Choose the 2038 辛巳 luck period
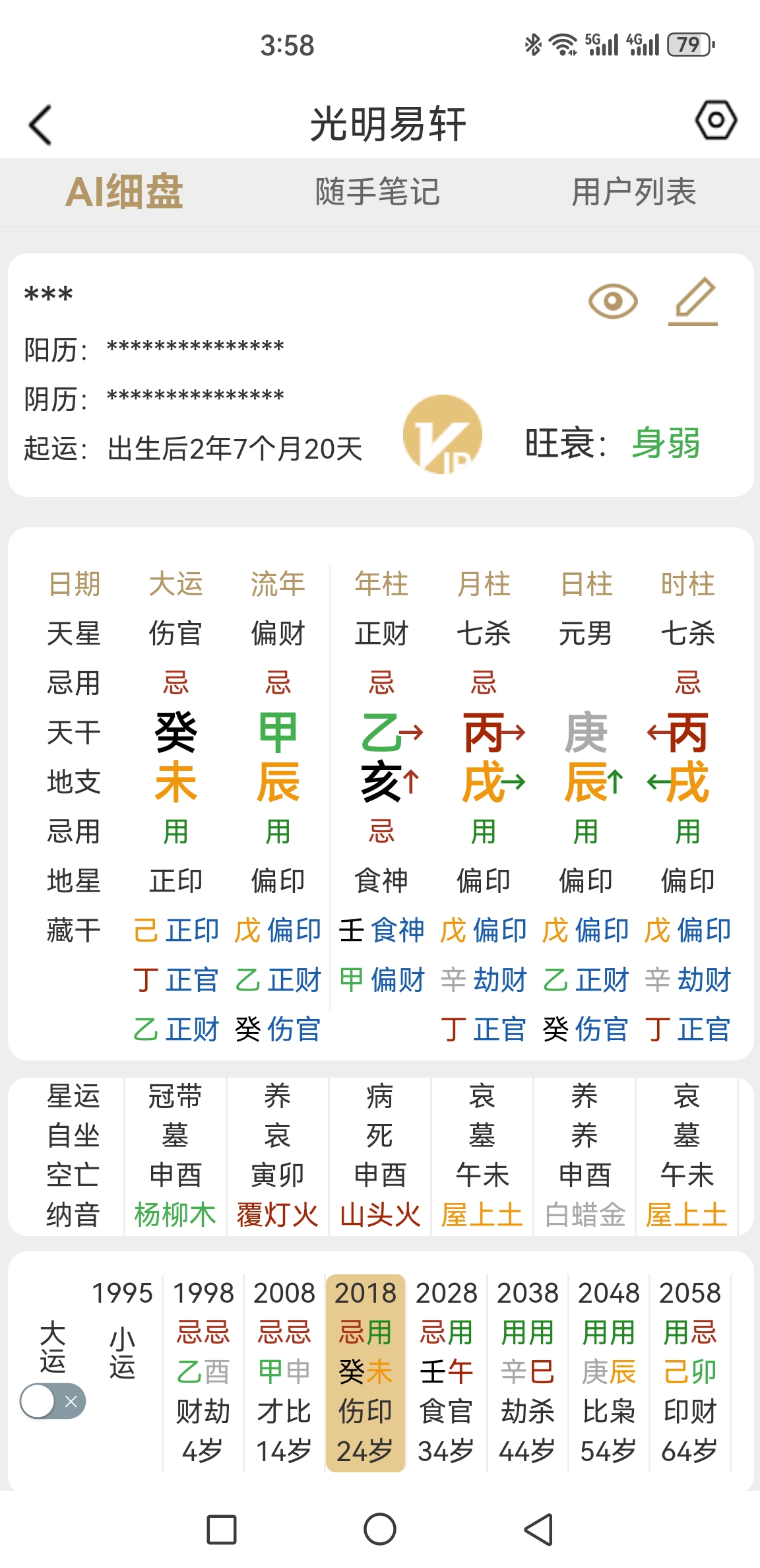 528,1371
